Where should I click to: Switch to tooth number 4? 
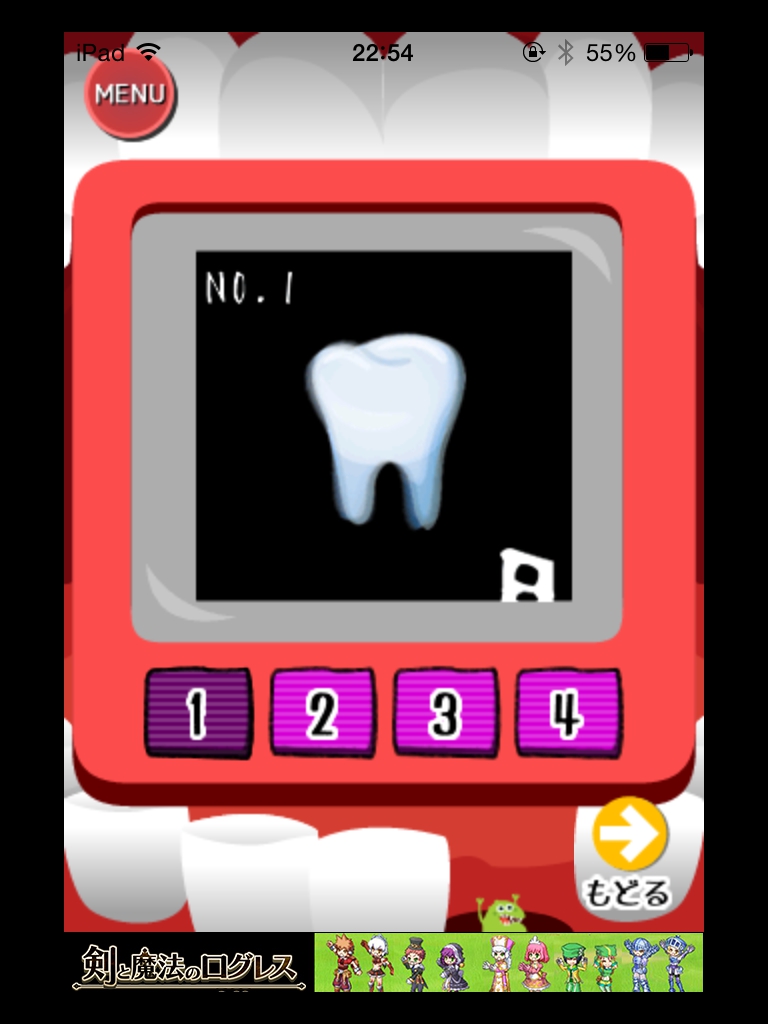[567, 712]
